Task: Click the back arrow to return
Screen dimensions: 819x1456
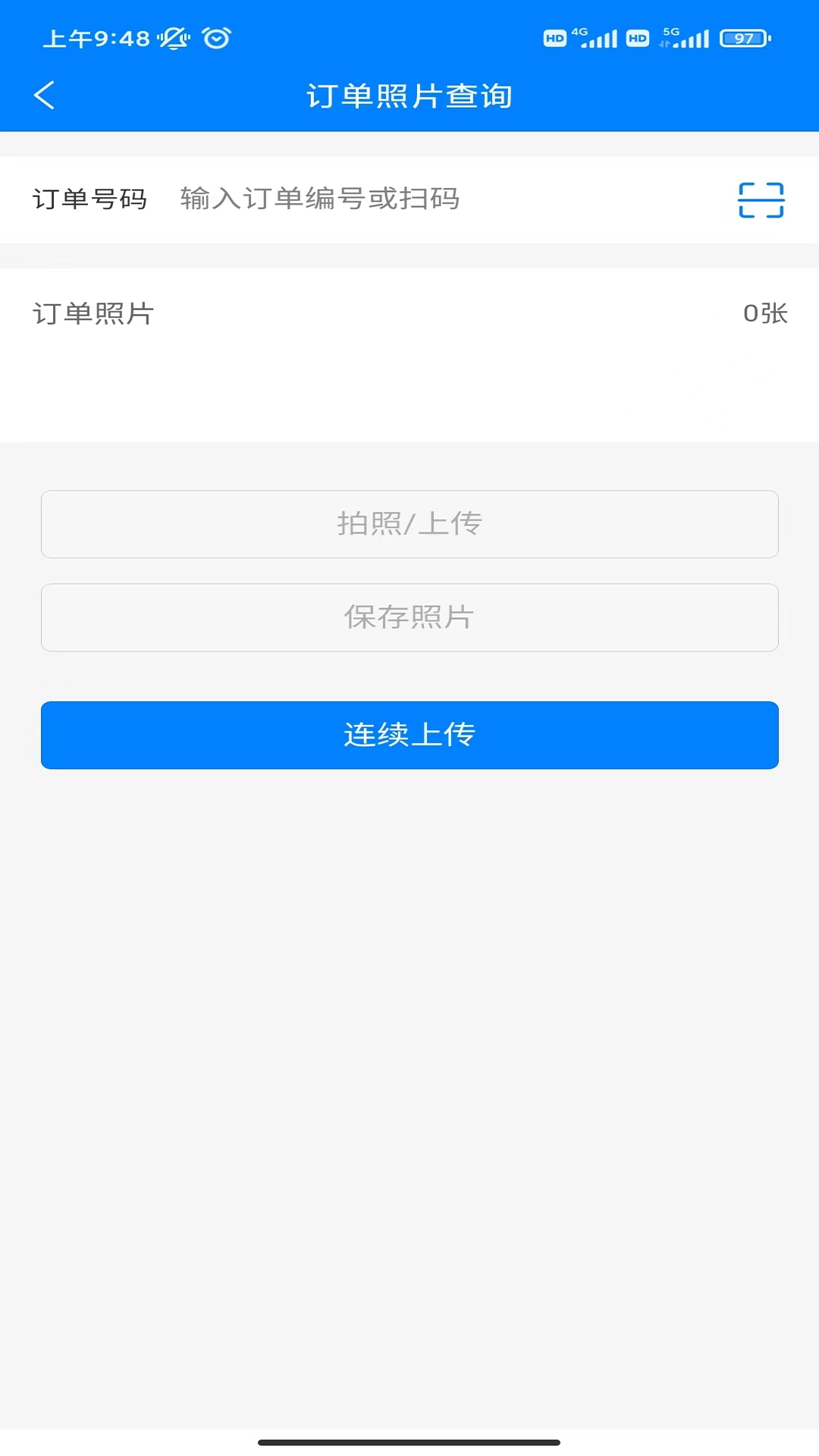Action: [43, 95]
